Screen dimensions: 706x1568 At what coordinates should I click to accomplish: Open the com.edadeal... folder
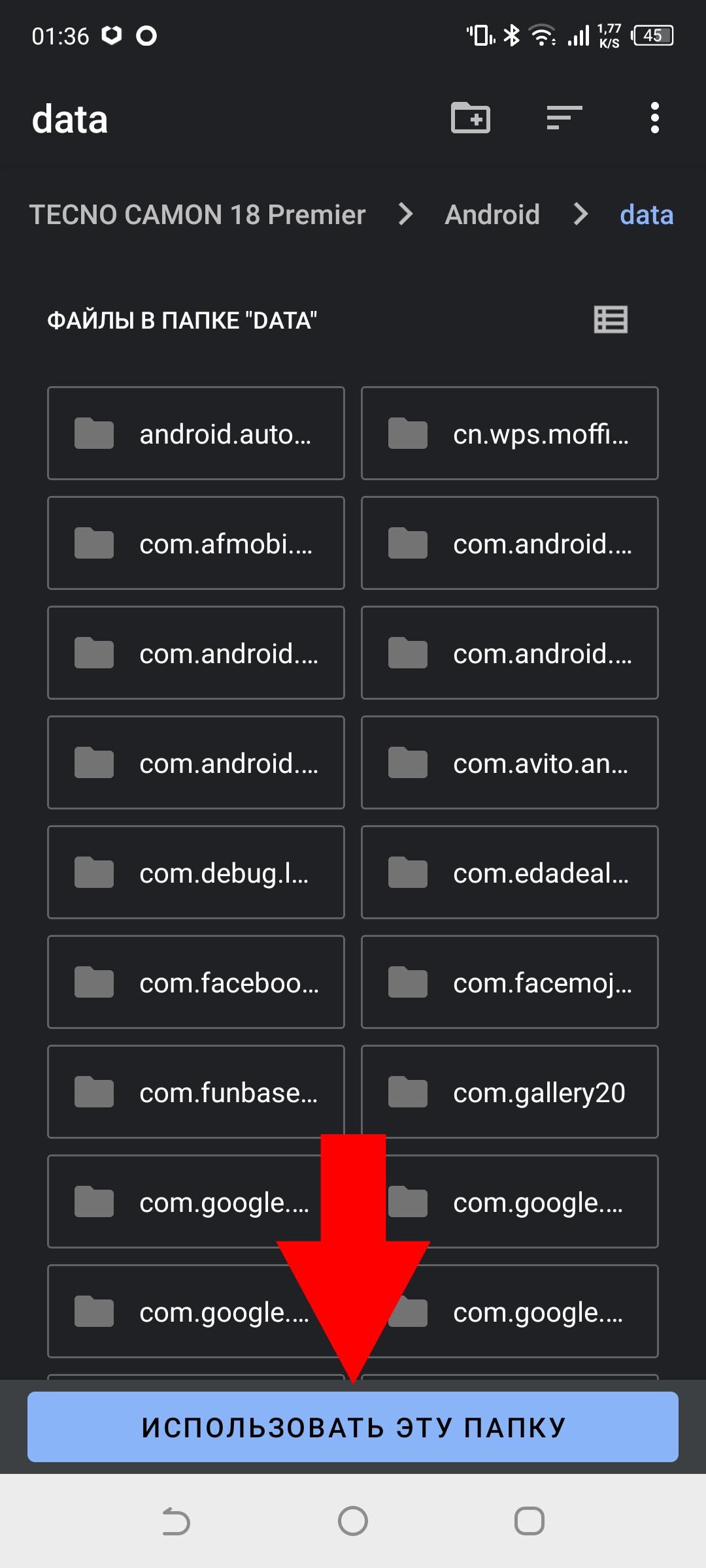[510, 872]
